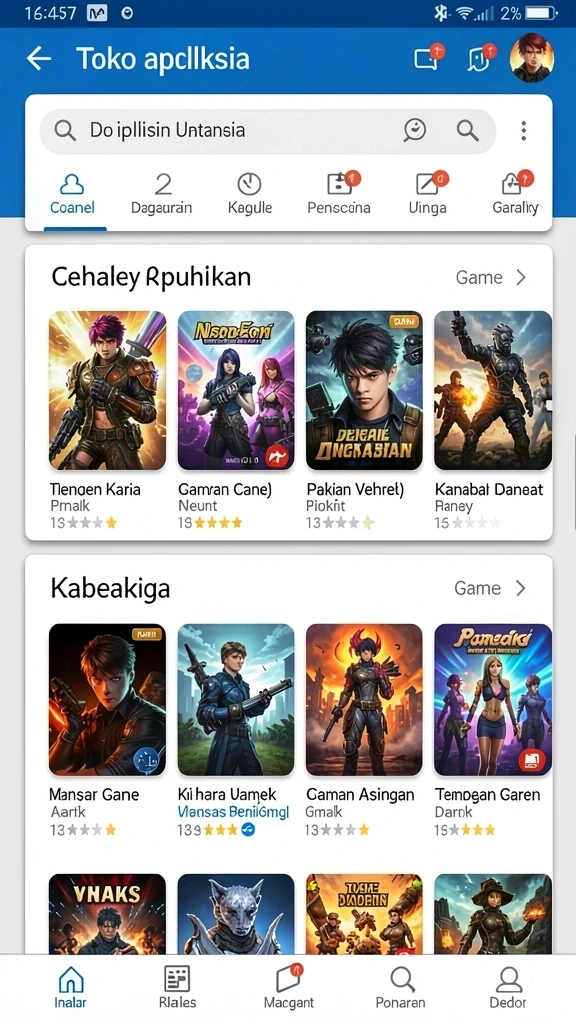Tap the magnifier icon inside the search bar
This screenshot has height=1024, width=576.
[468, 131]
